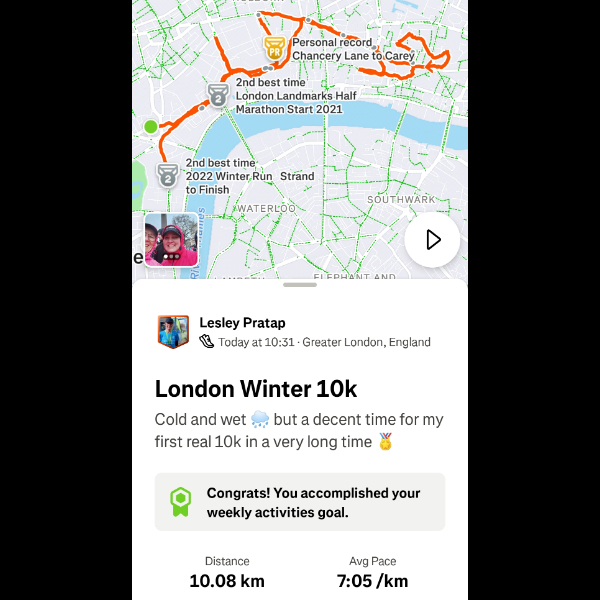Open Lesley Pratap's profile picture
The height and width of the screenshot is (600, 600).
pyautogui.click(x=173, y=331)
